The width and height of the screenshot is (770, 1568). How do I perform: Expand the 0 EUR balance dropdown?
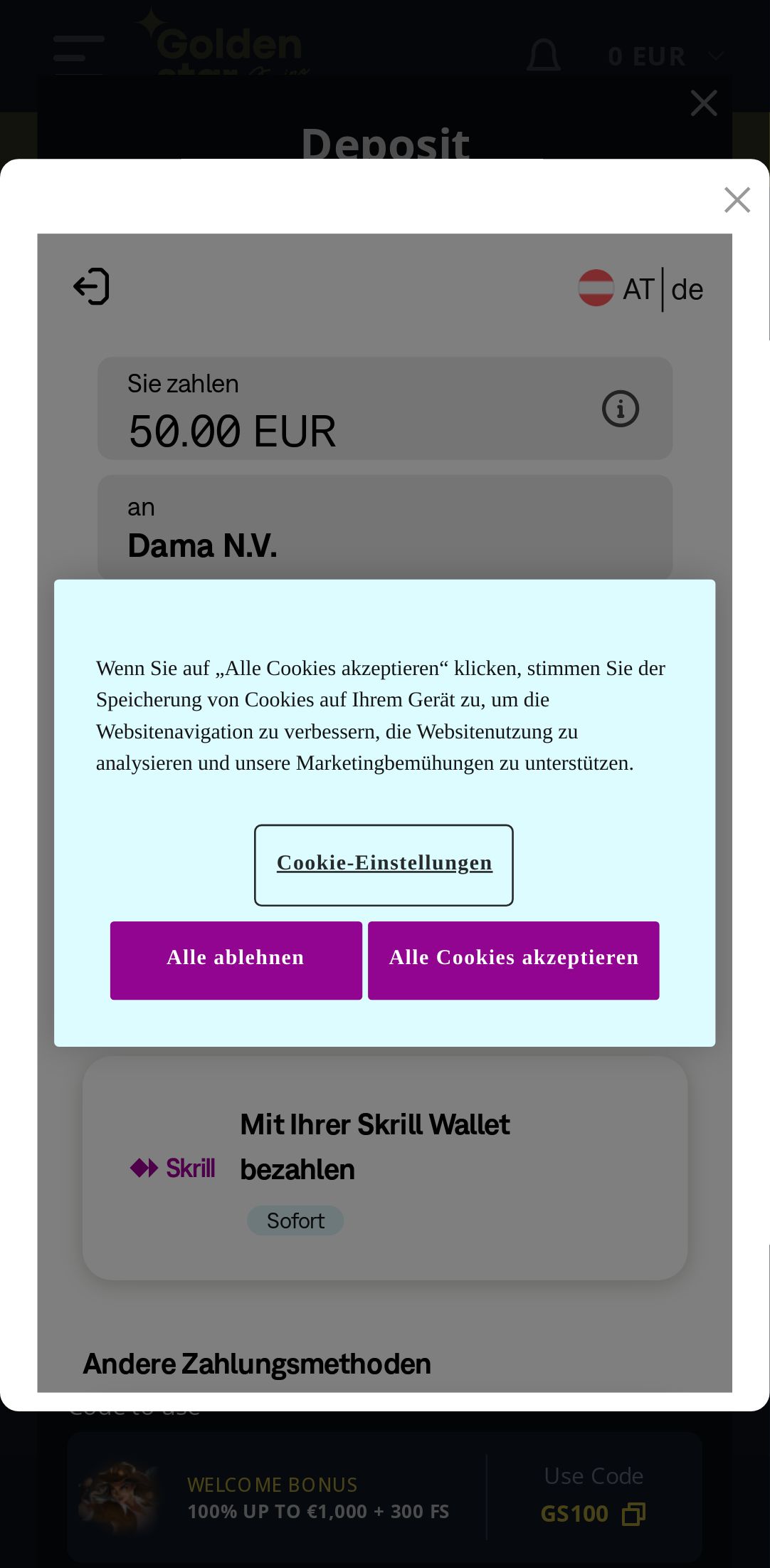tap(665, 56)
